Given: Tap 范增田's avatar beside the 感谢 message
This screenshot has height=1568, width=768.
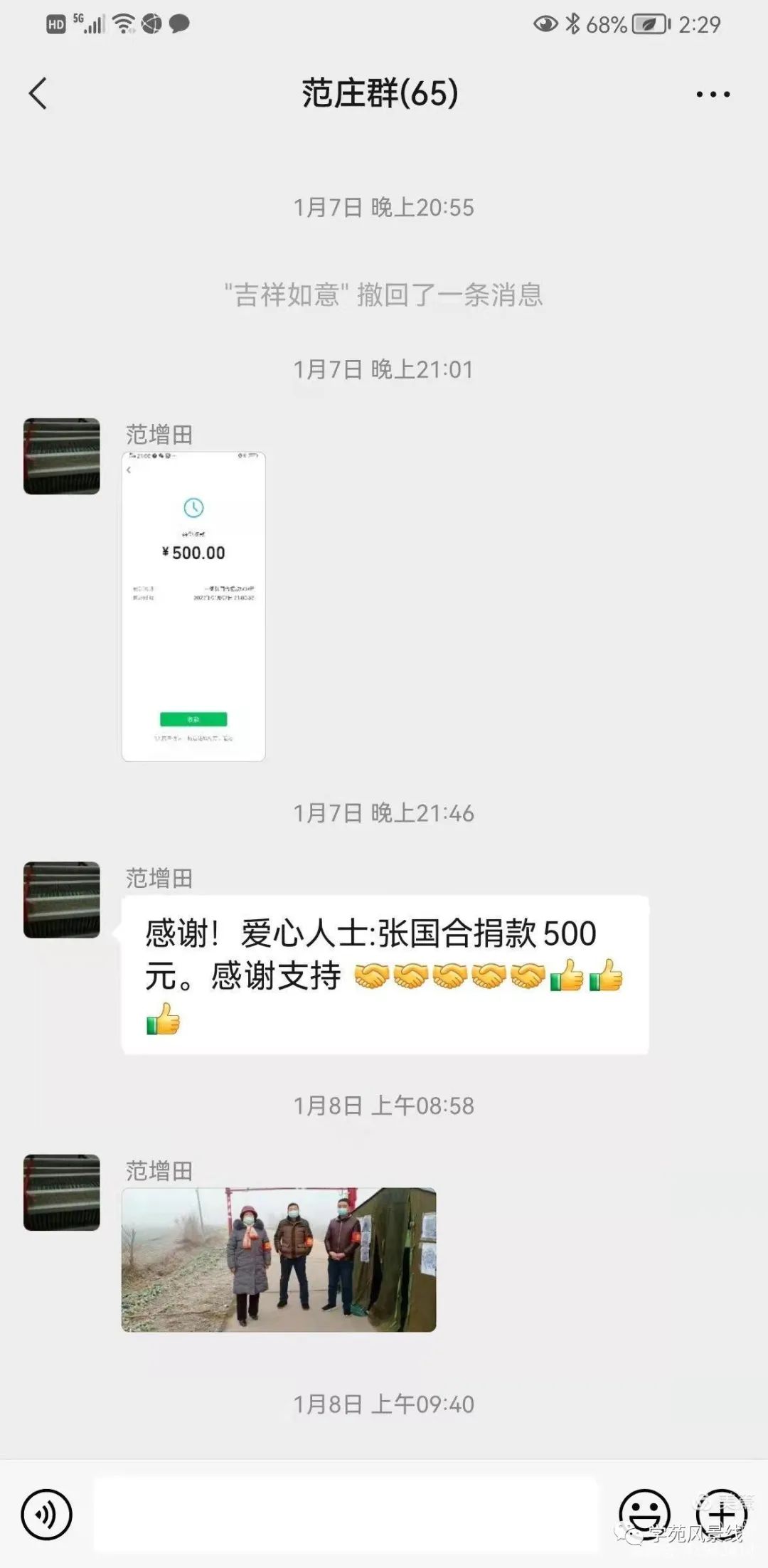Looking at the screenshot, I should coord(62,900).
